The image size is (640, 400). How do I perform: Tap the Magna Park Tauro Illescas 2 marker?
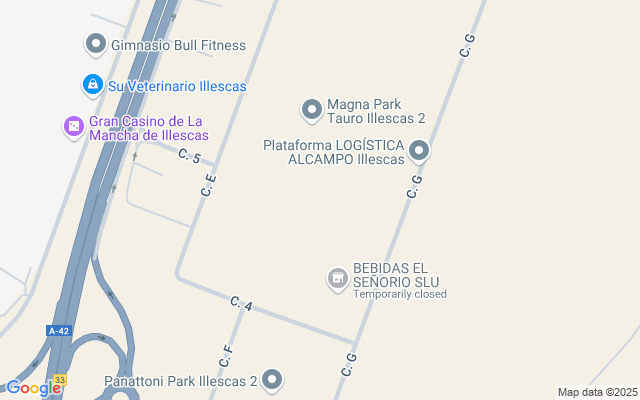pos(312,109)
